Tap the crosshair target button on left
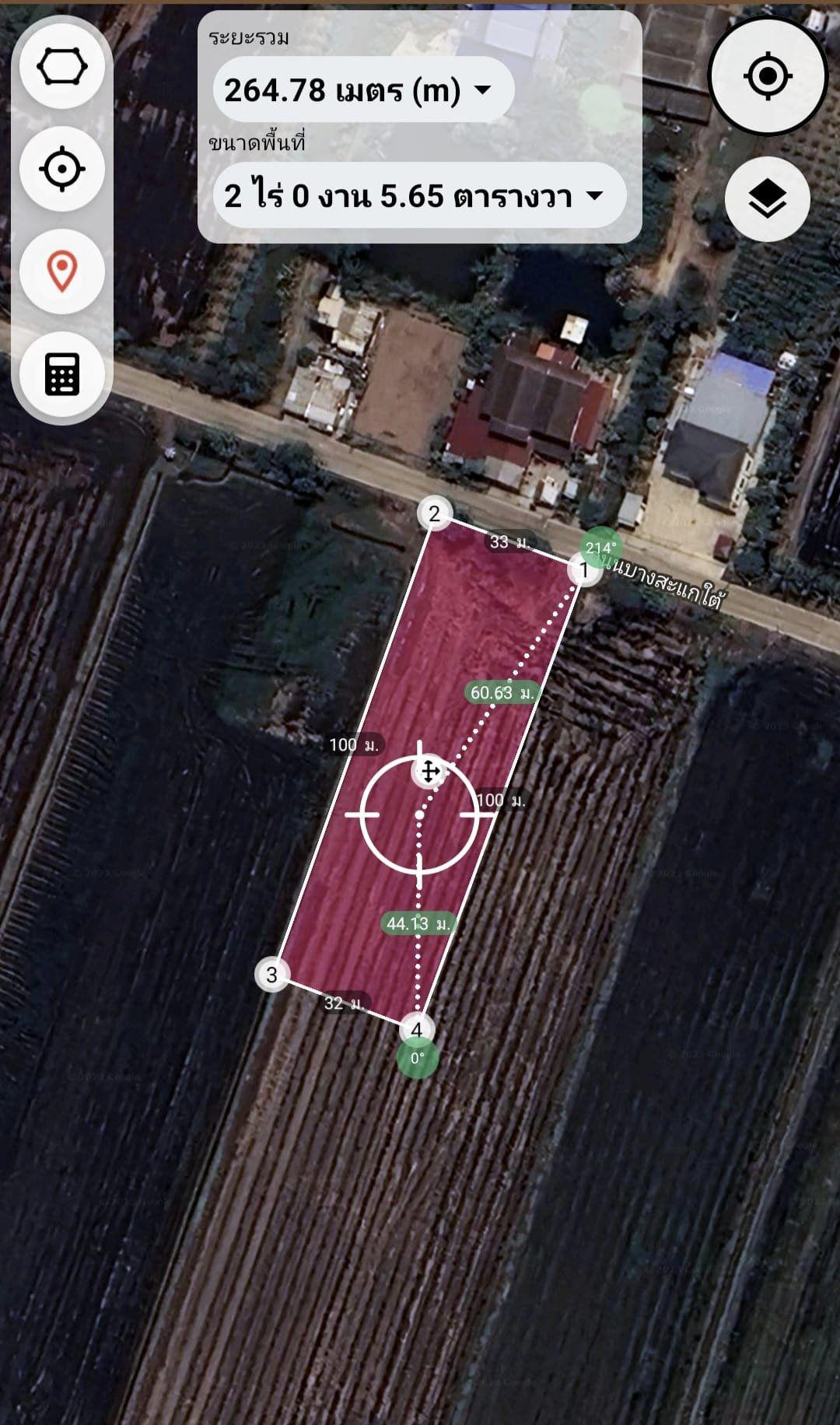This screenshot has width=840, height=1425. point(62,169)
